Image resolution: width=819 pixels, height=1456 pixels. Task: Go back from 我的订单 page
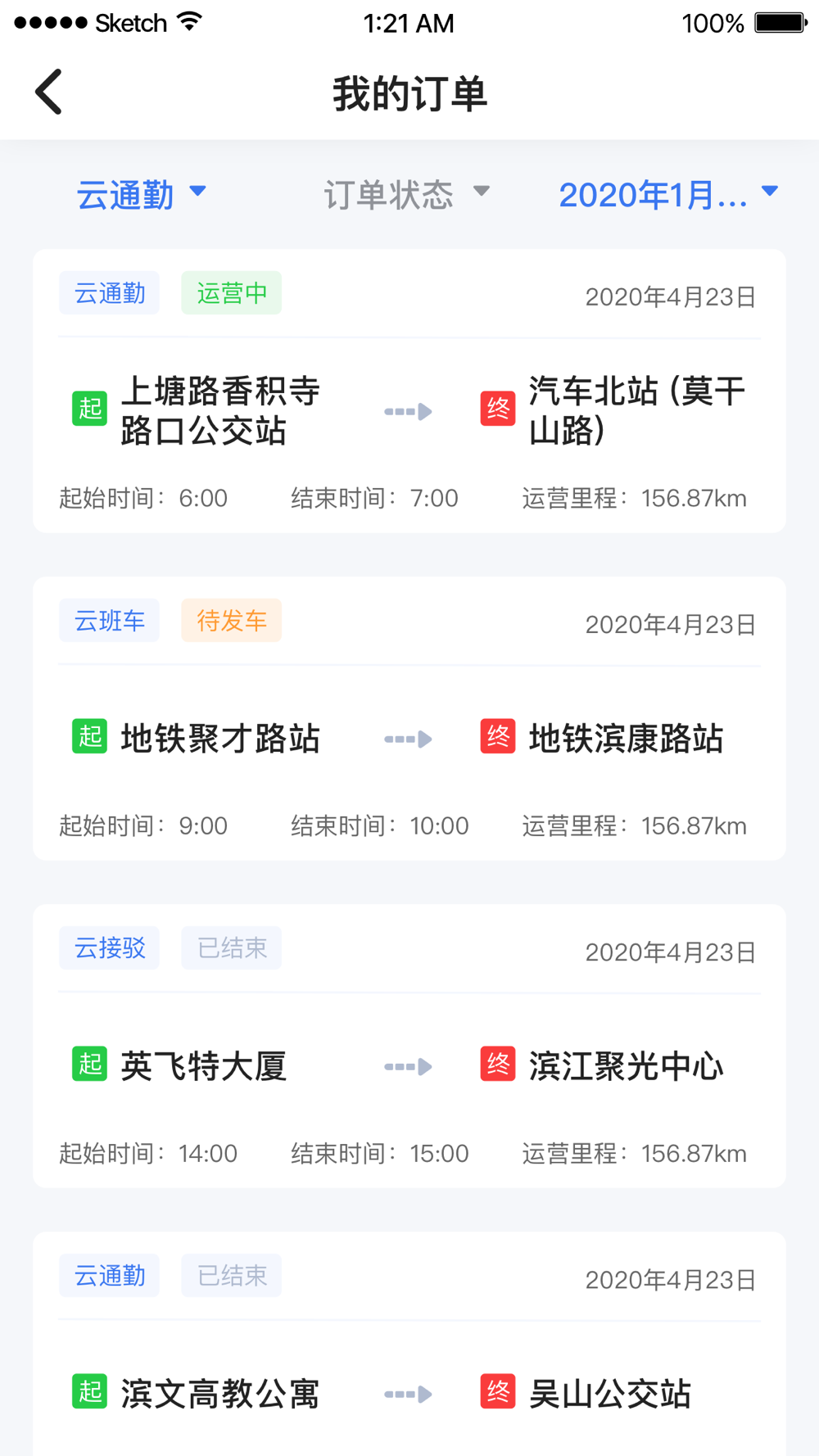pyautogui.click(x=49, y=92)
